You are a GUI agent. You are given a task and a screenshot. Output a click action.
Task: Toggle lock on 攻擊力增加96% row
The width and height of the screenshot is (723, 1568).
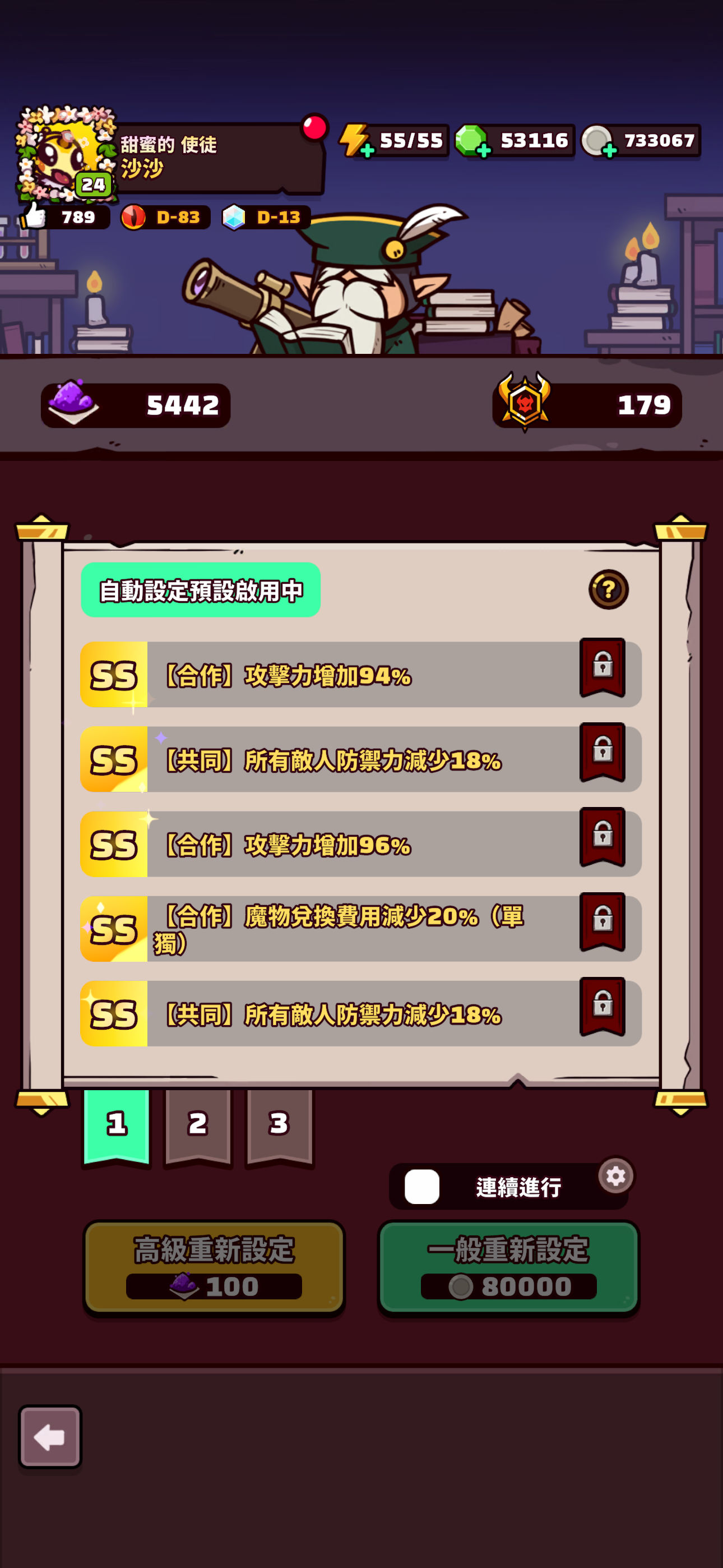tap(602, 836)
